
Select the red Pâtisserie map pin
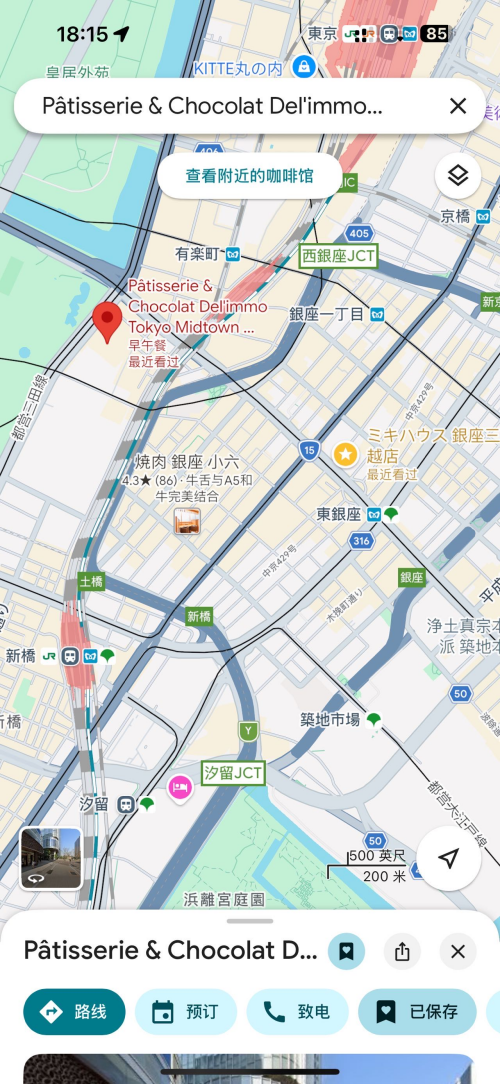coord(107,322)
